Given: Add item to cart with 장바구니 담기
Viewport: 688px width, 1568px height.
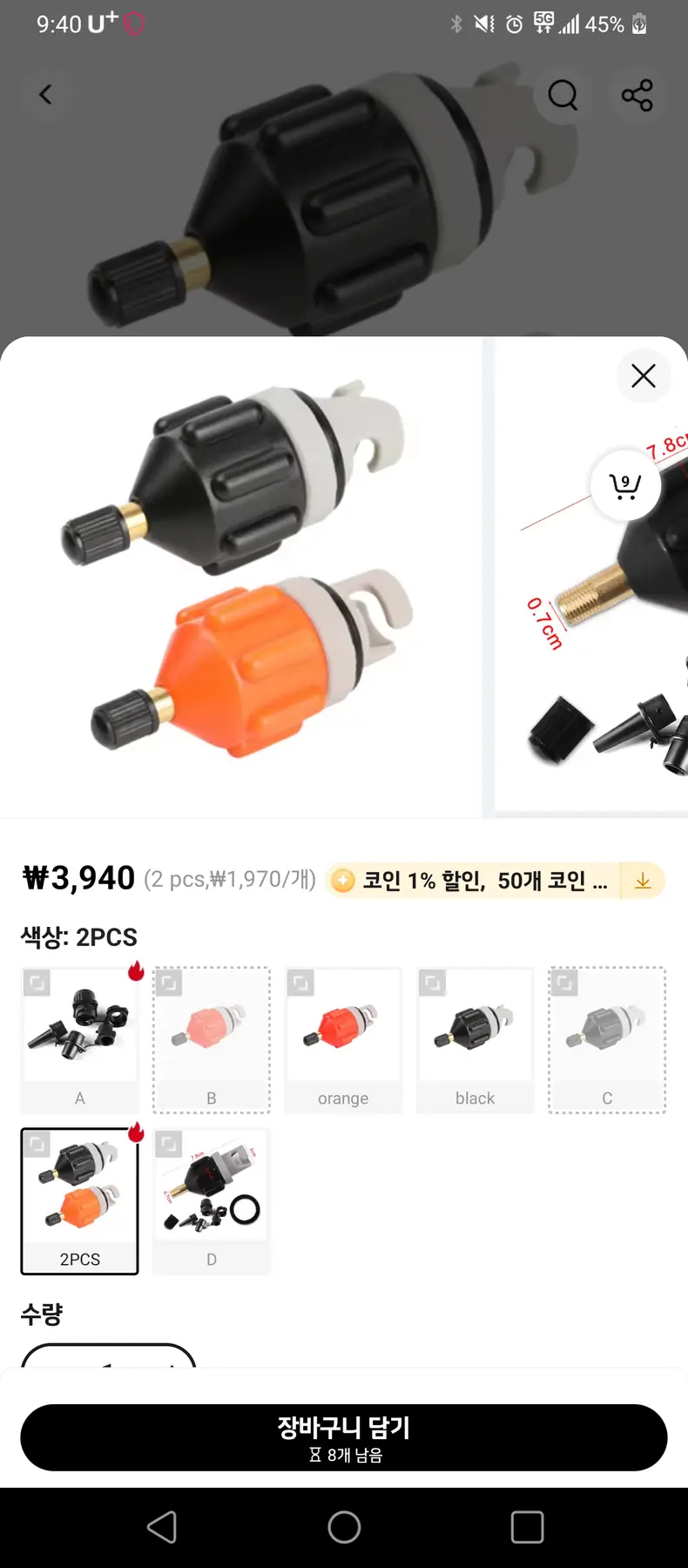Looking at the screenshot, I should [x=344, y=1437].
